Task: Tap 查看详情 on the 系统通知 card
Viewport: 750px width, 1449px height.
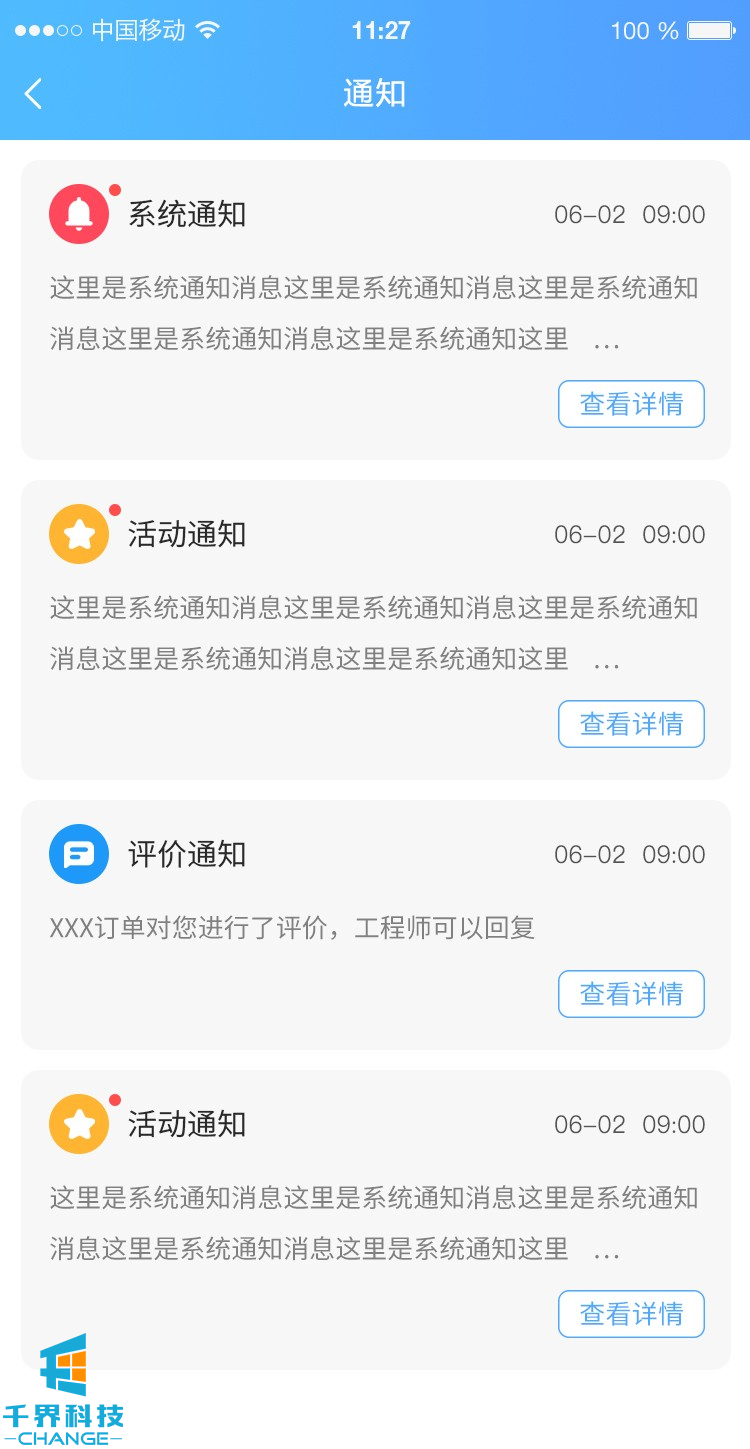Action: 631,404
